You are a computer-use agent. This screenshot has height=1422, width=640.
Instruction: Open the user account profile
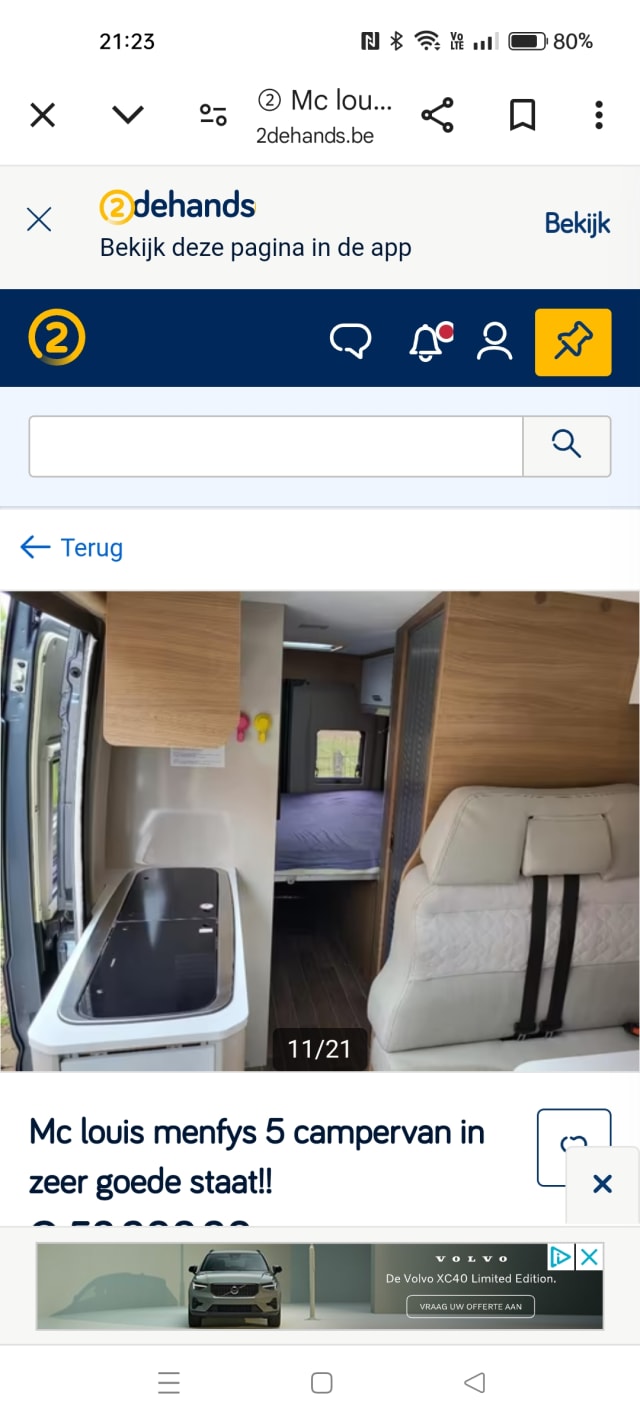point(494,341)
